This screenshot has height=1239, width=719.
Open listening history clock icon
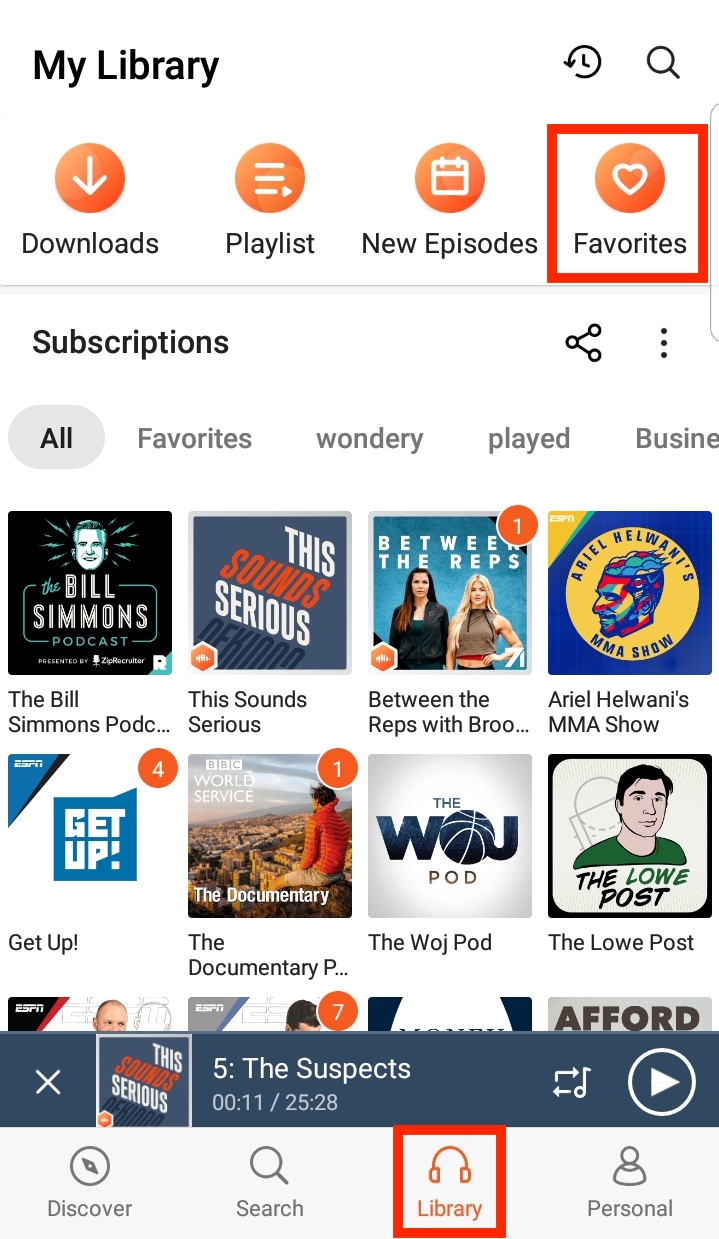coord(583,63)
